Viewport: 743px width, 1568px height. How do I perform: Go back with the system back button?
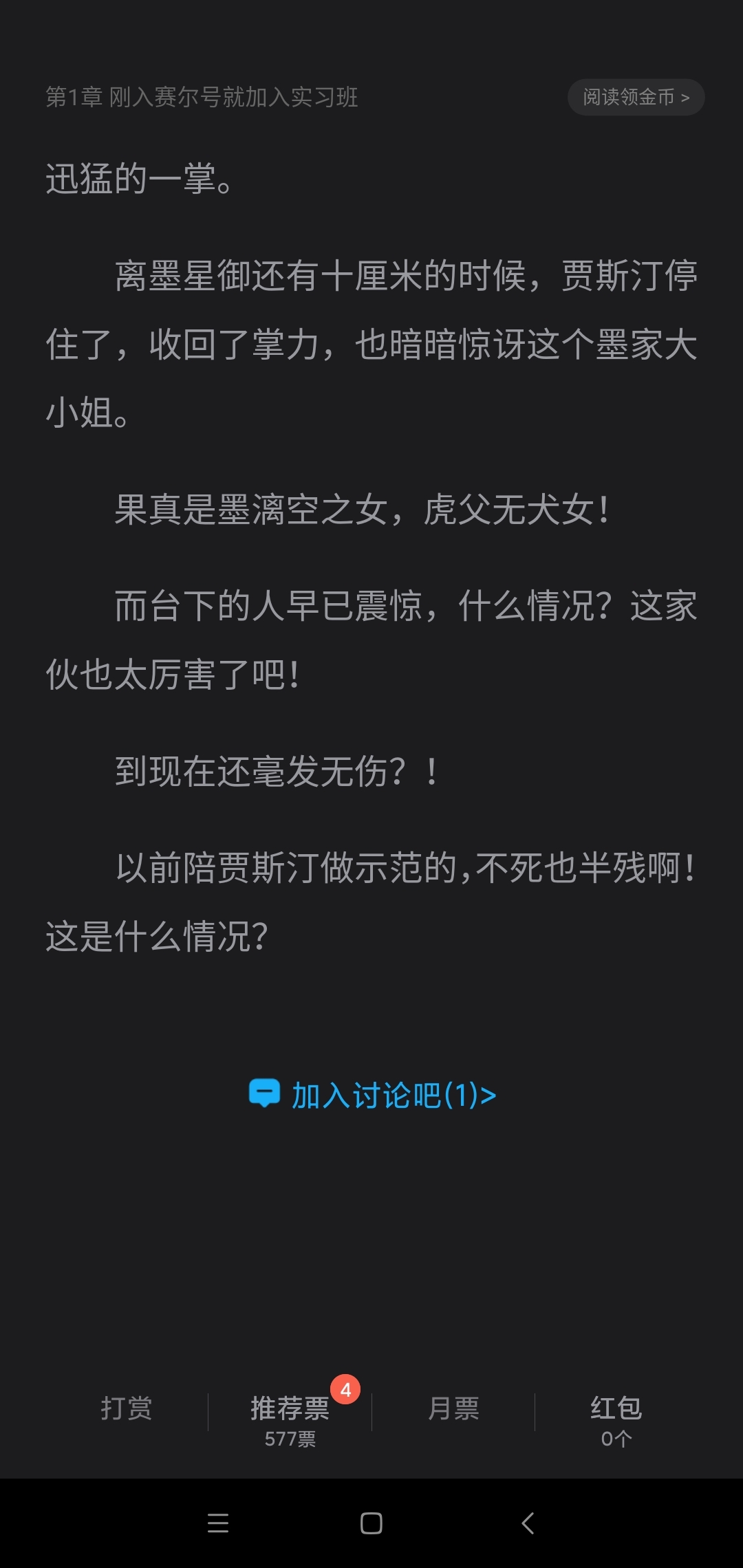(528, 1523)
